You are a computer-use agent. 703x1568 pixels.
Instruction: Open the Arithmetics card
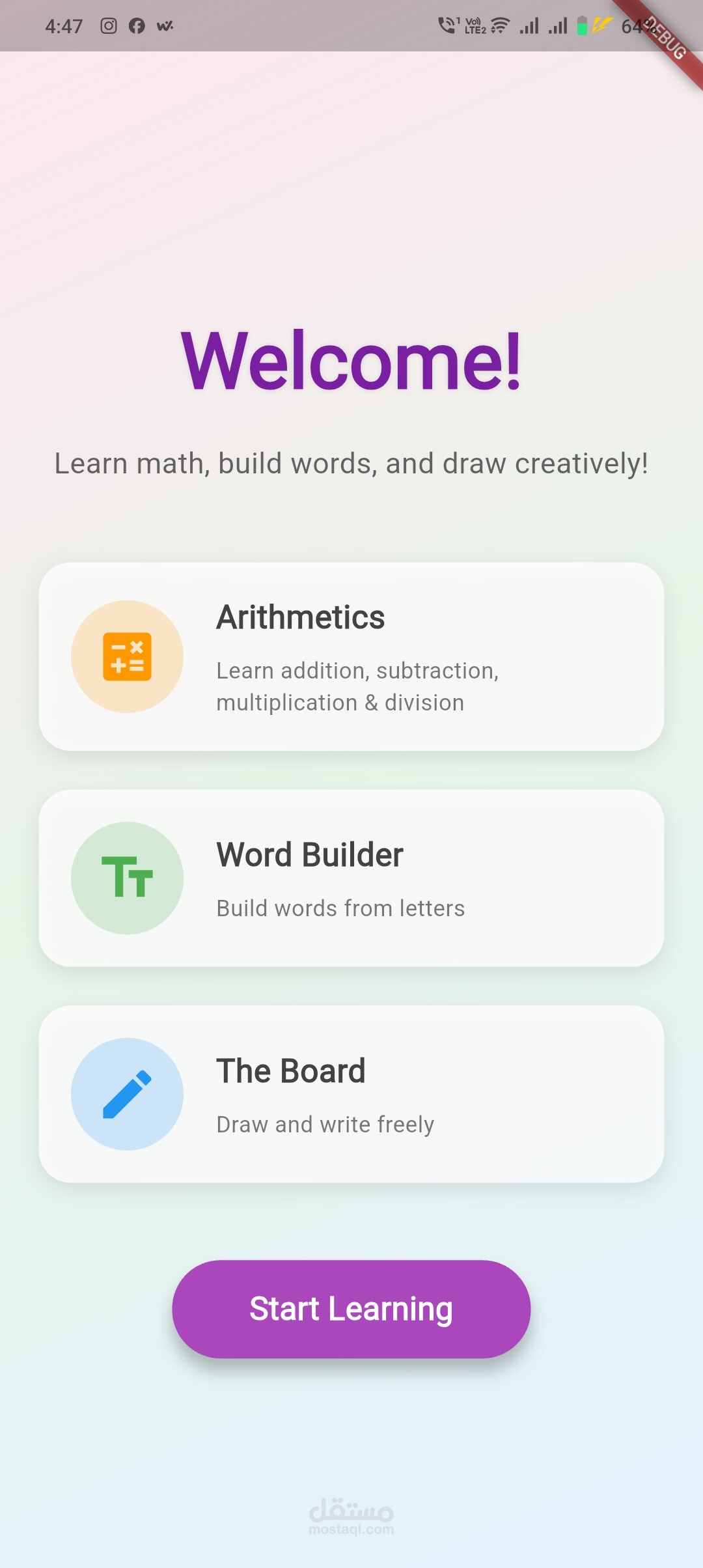(x=351, y=656)
